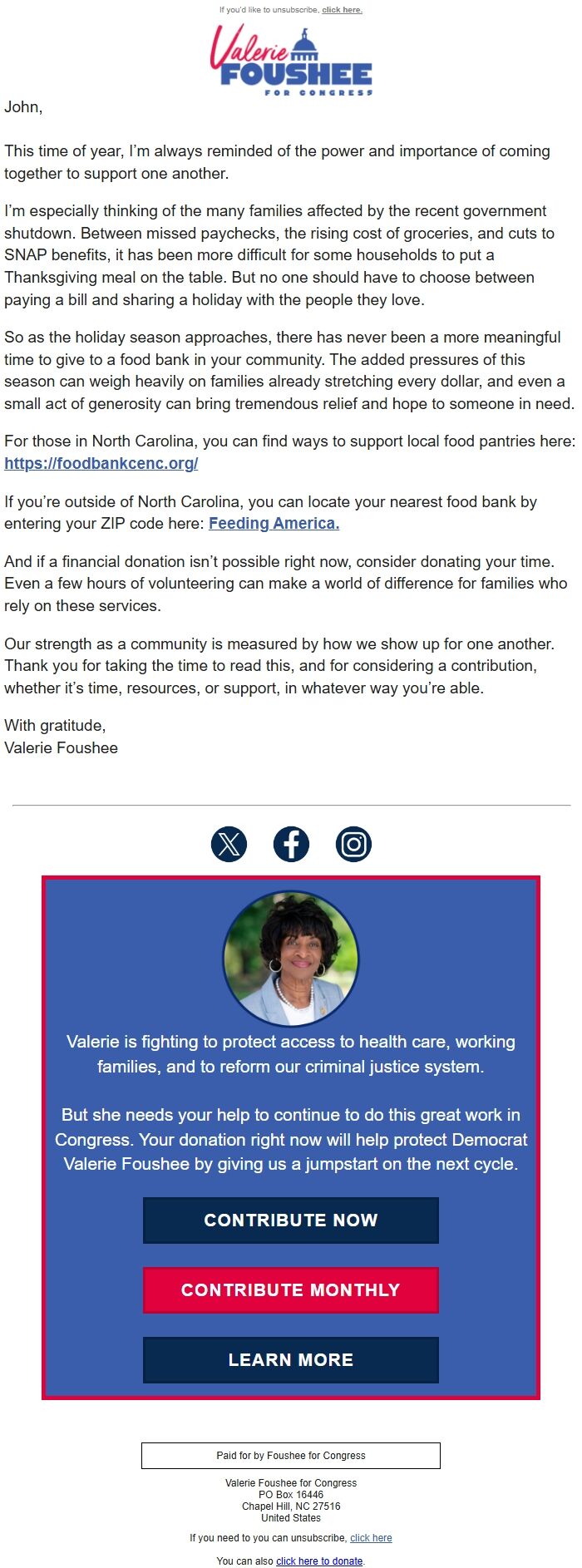This screenshot has height=1568, width=582.
Task: Tap the Contribute Now button
Action: coord(291,1220)
